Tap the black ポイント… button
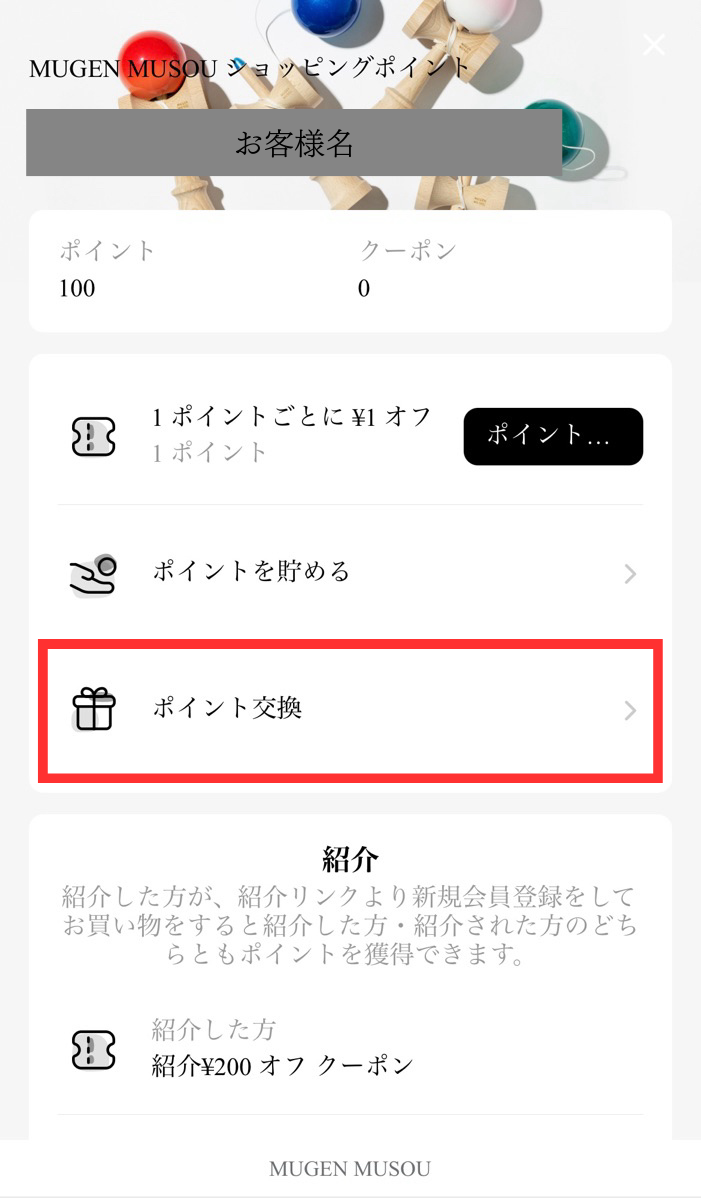 pos(552,436)
